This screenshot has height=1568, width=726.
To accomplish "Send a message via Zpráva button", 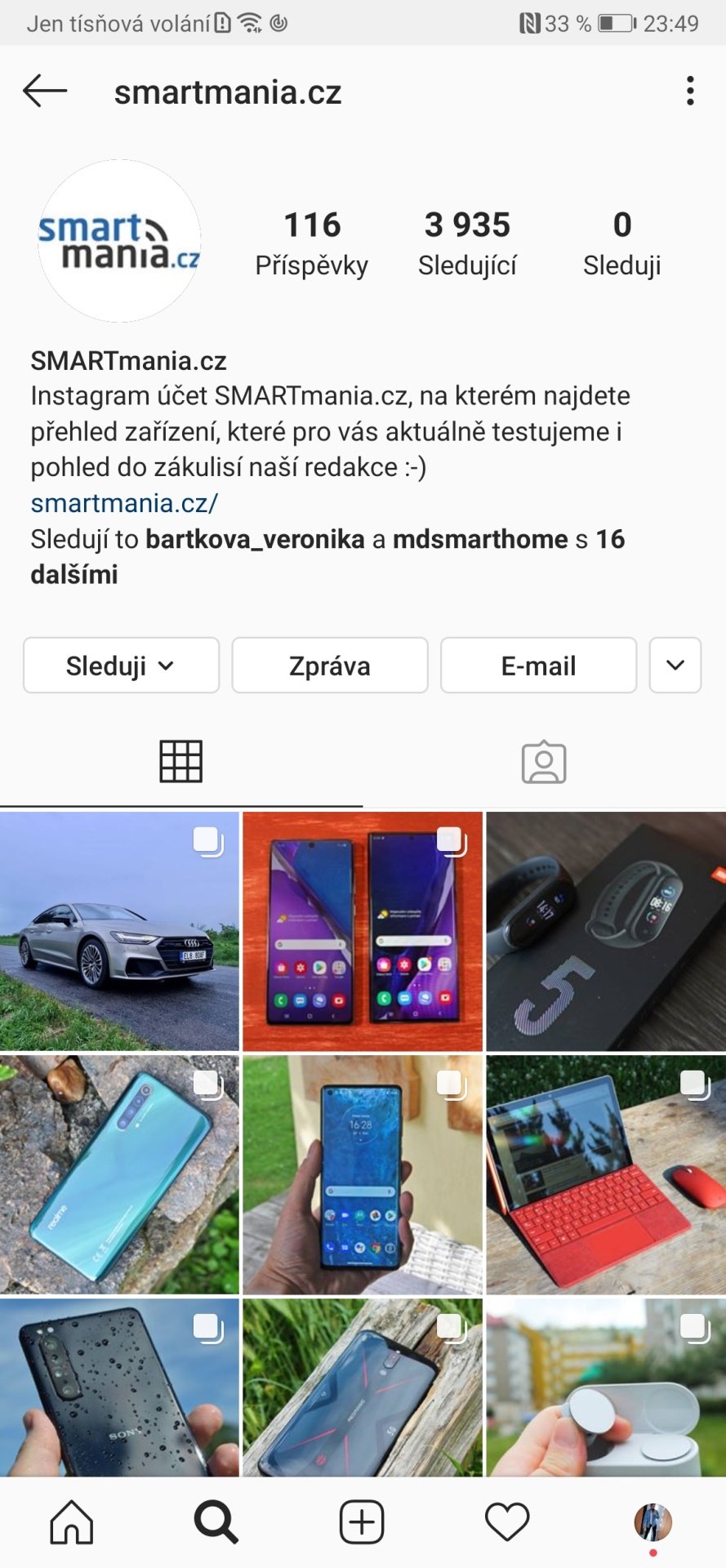I will [x=330, y=666].
